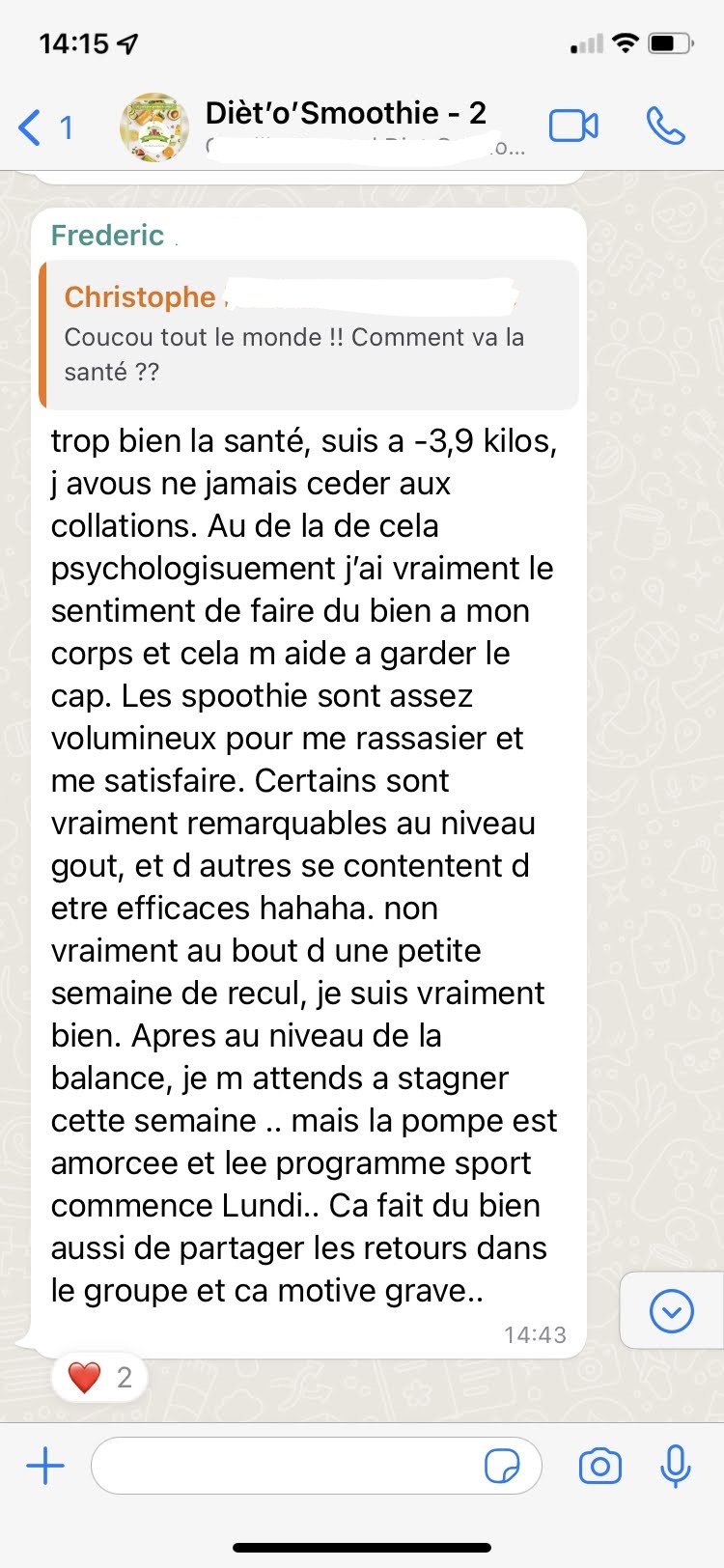View the heart reactions on Frederic's message
This screenshot has width=724, height=1568.
(x=99, y=1377)
